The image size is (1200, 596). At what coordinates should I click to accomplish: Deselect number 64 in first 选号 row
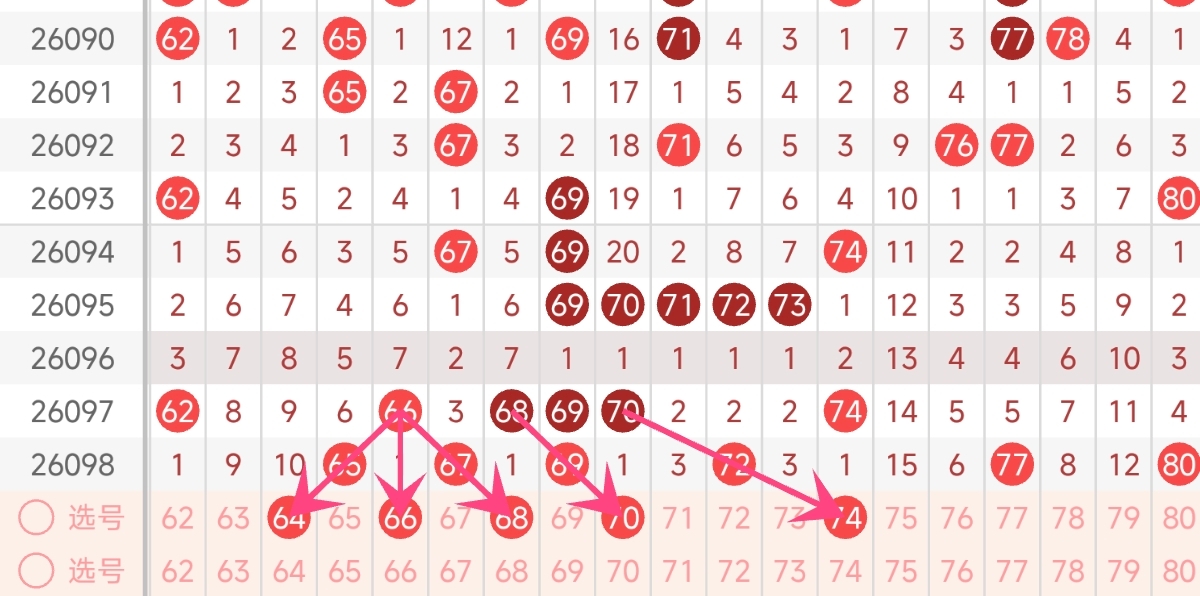(289, 518)
